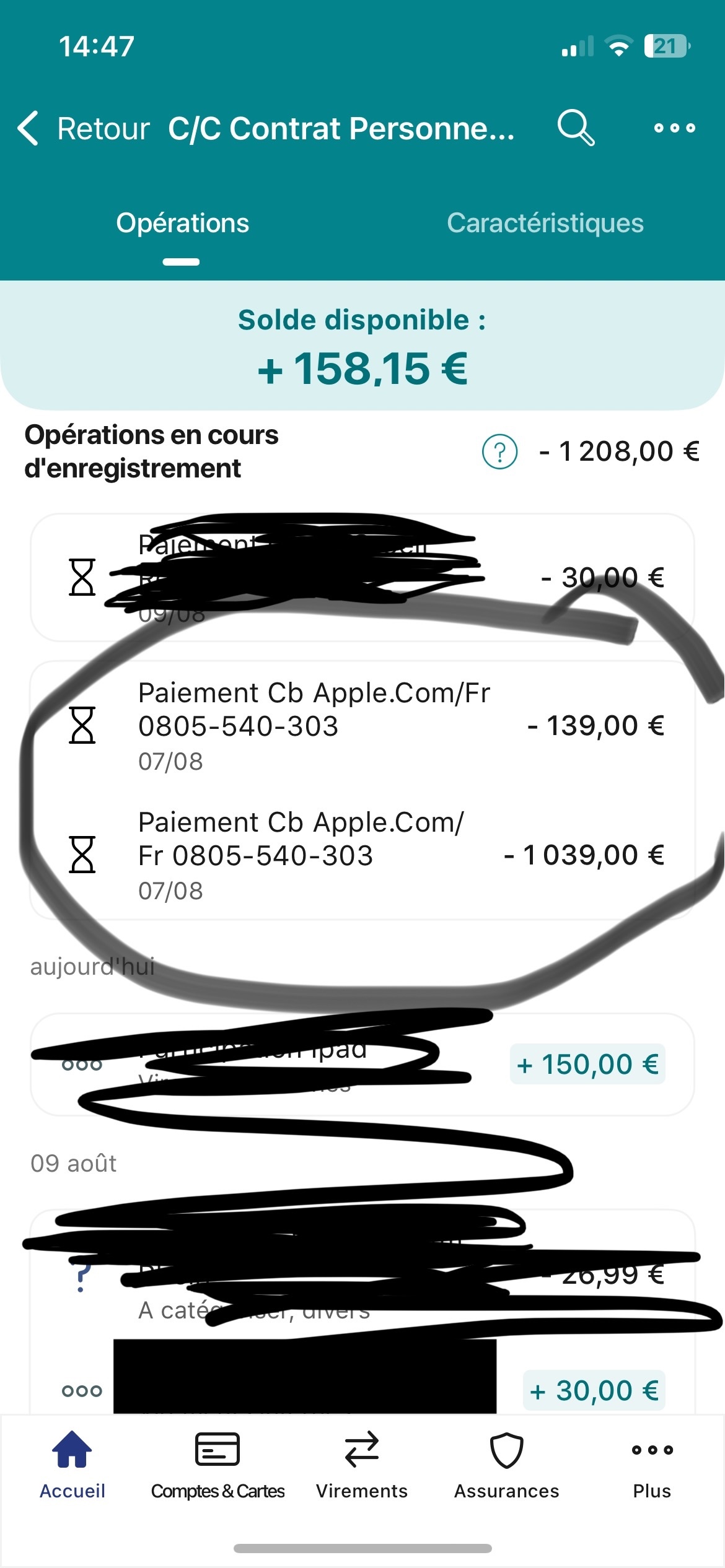Switch to the Caractéristiques tab
The width and height of the screenshot is (725, 1568).
click(545, 223)
